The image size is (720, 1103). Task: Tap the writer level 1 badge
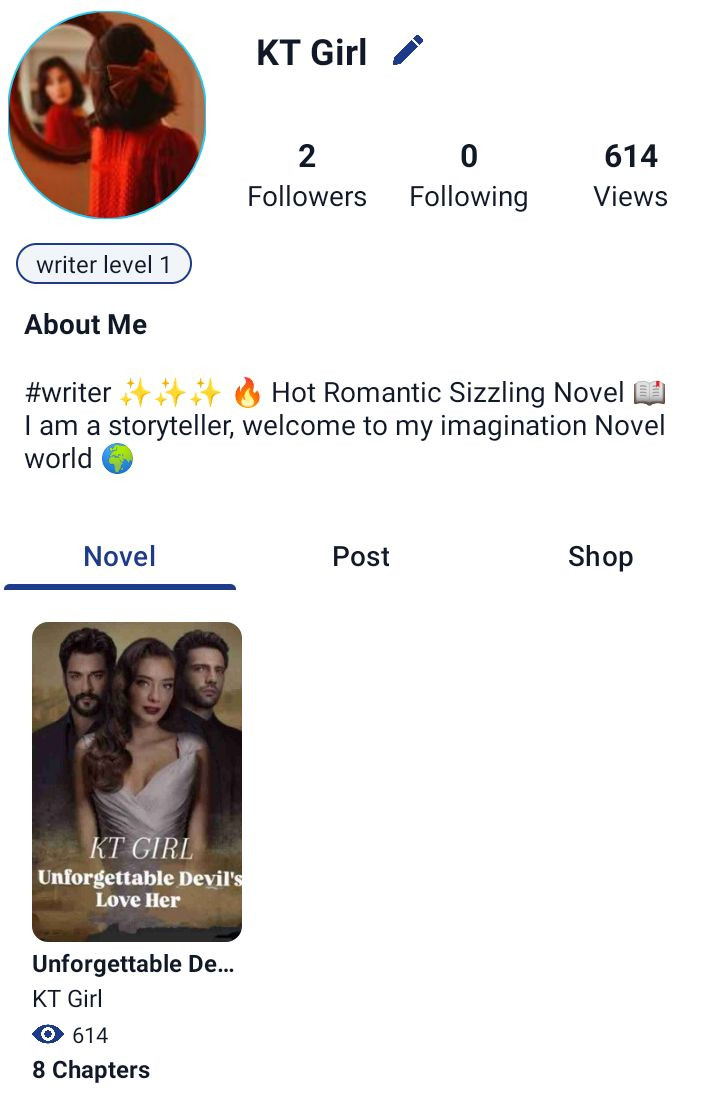(104, 265)
